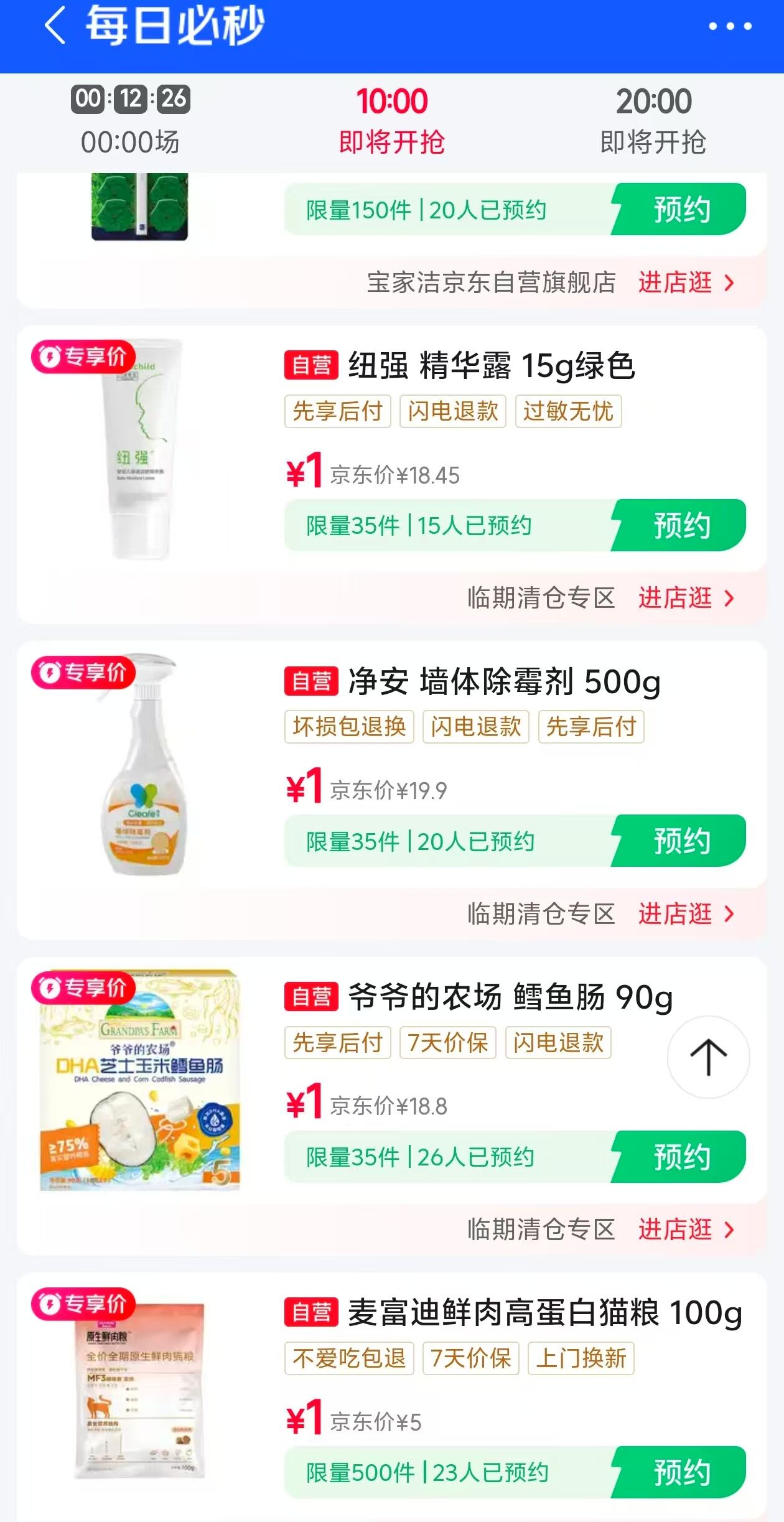Visit 宝家洁京东自营旗舰店 via 进店逛
784x1522 pixels.
[x=686, y=283]
